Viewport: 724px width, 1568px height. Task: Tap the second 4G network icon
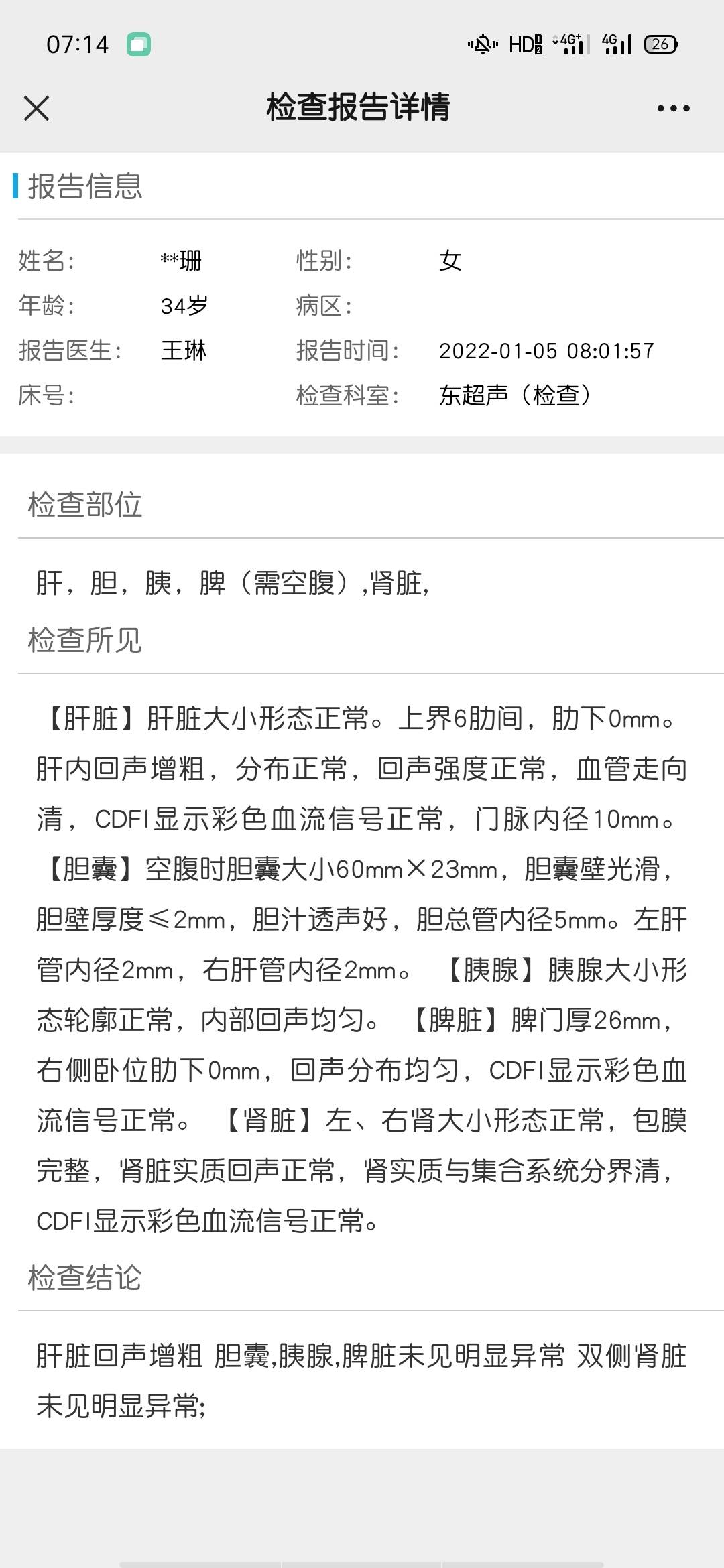tap(617, 44)
